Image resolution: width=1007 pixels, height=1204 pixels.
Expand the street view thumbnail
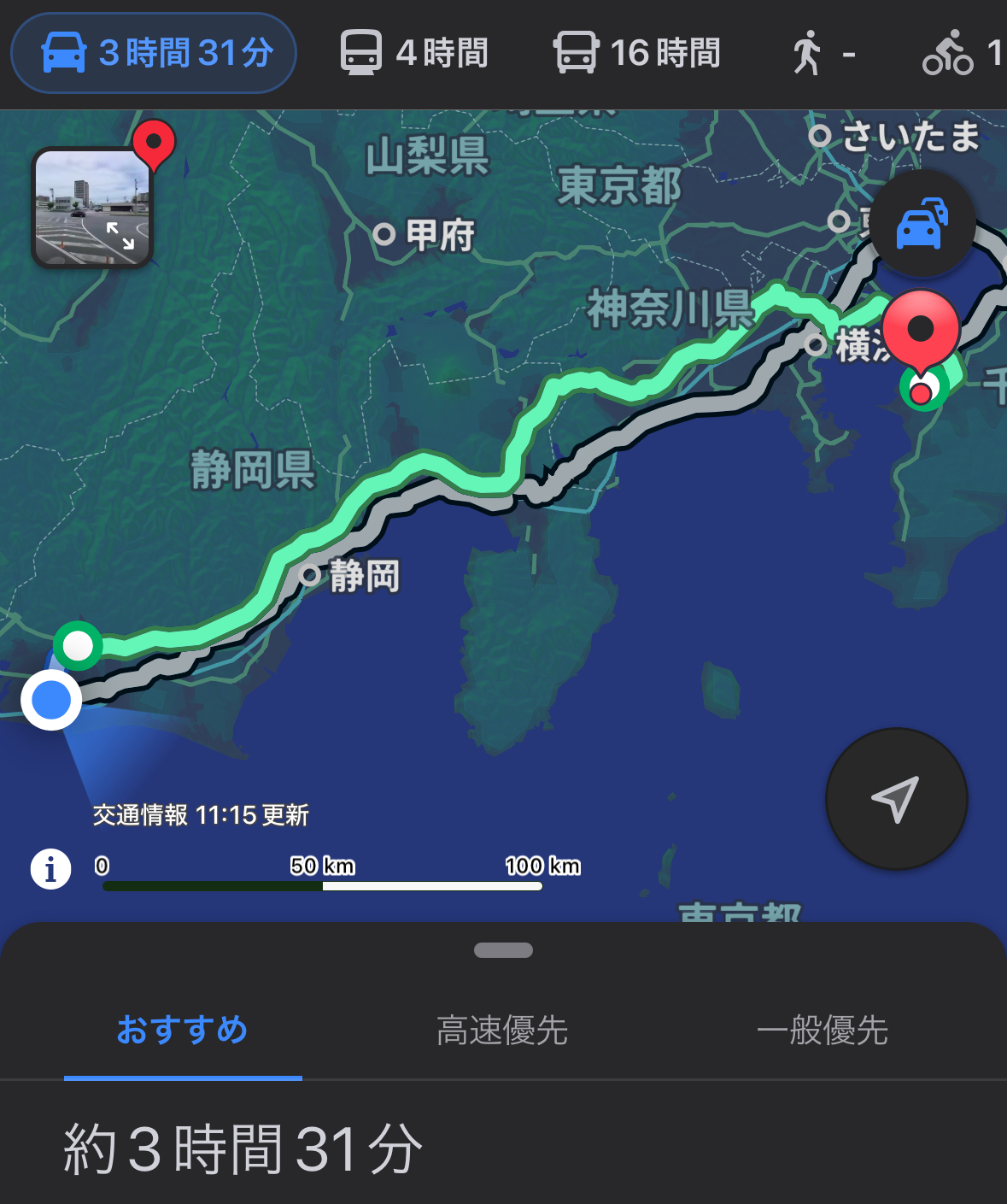(x=92, y=208)
